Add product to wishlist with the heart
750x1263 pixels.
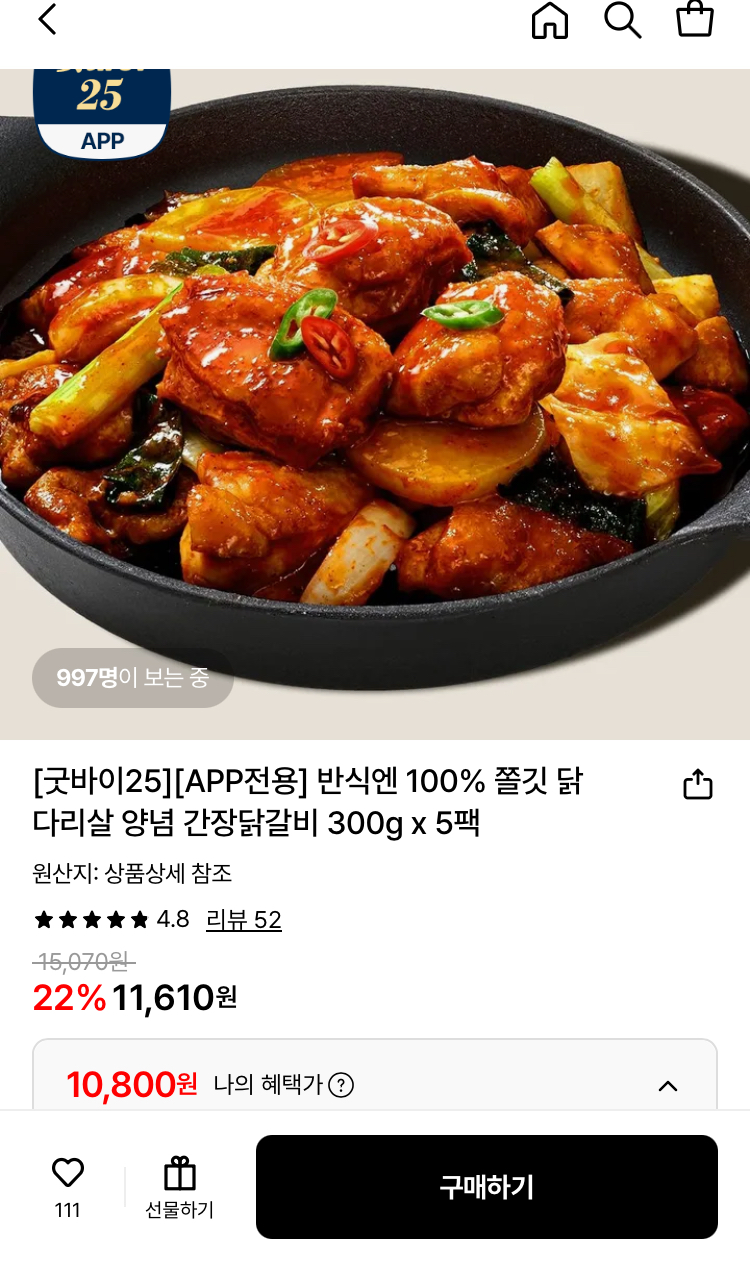coord(68,1173)
